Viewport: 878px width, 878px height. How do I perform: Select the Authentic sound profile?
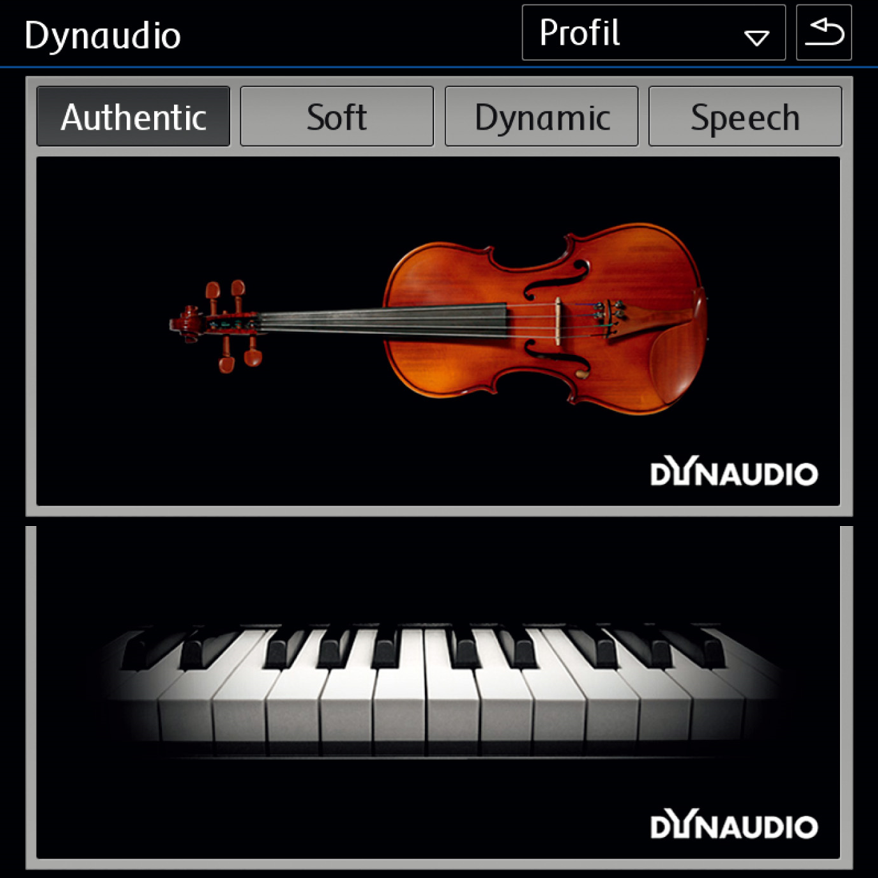[133, 117]
